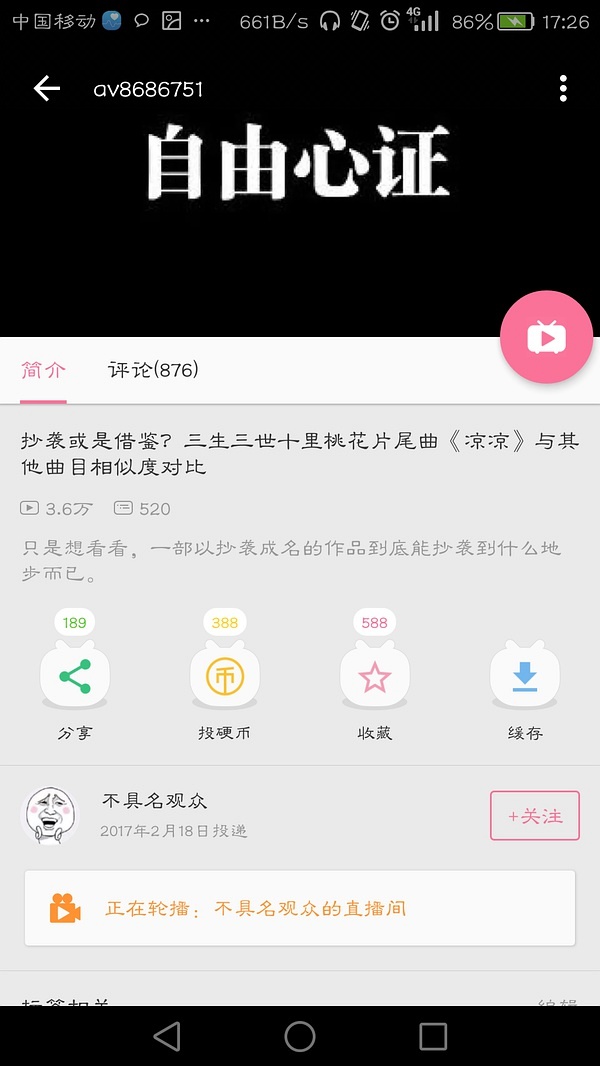Tap the system home button
This screenshot has height=1066, width=600.
click(x=300, y=1036)
